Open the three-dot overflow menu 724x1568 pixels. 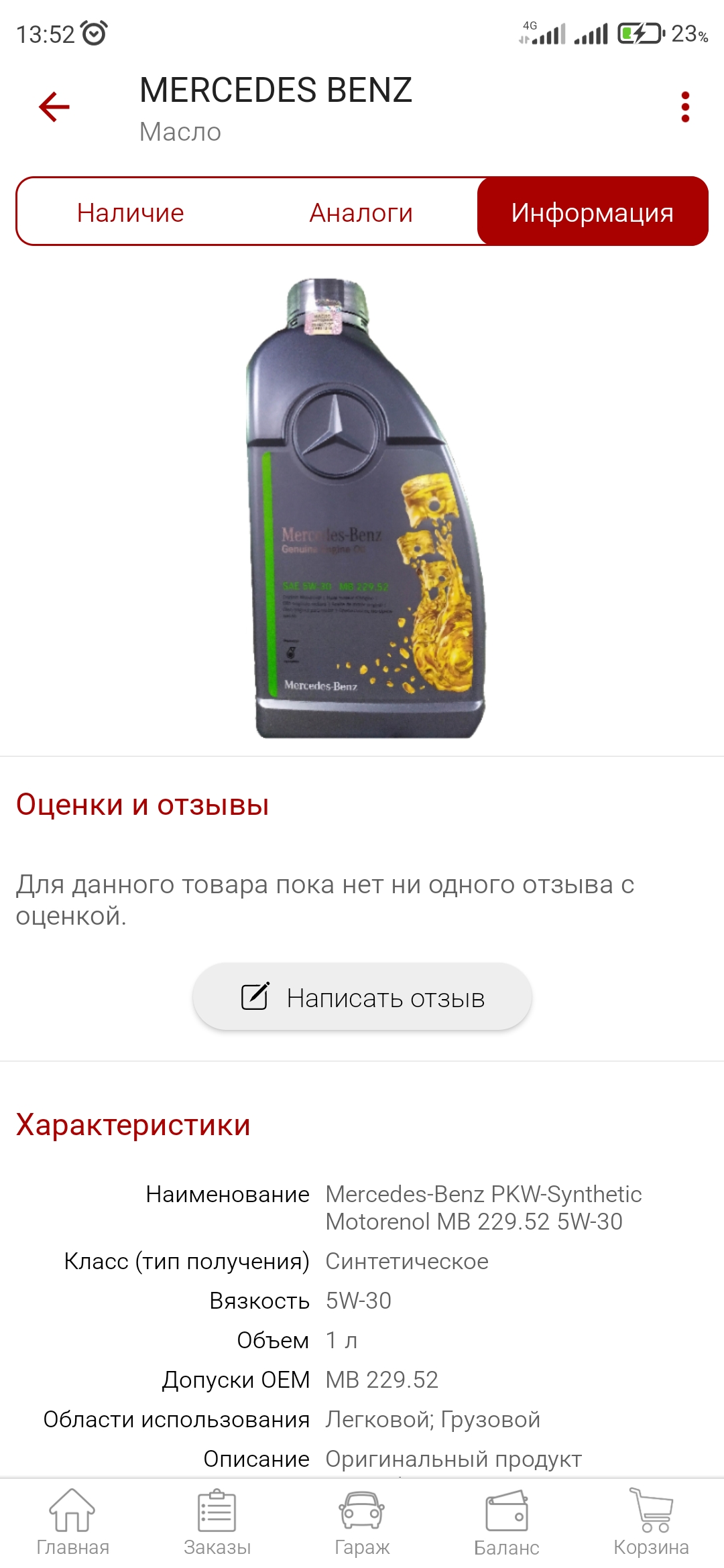(x=685, y=107)
